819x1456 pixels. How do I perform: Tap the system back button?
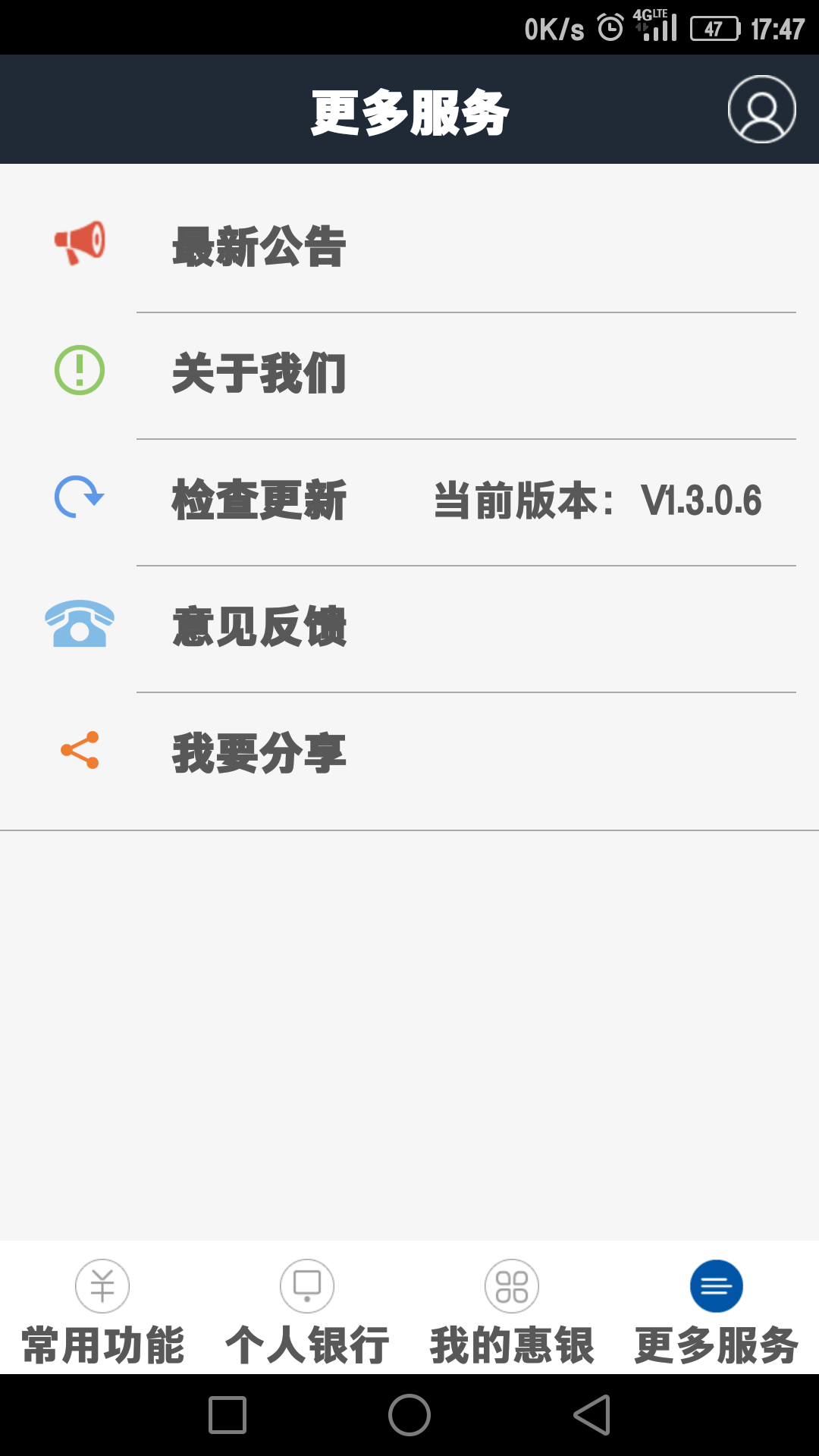pyautogui.click(x=592, y=1415)
